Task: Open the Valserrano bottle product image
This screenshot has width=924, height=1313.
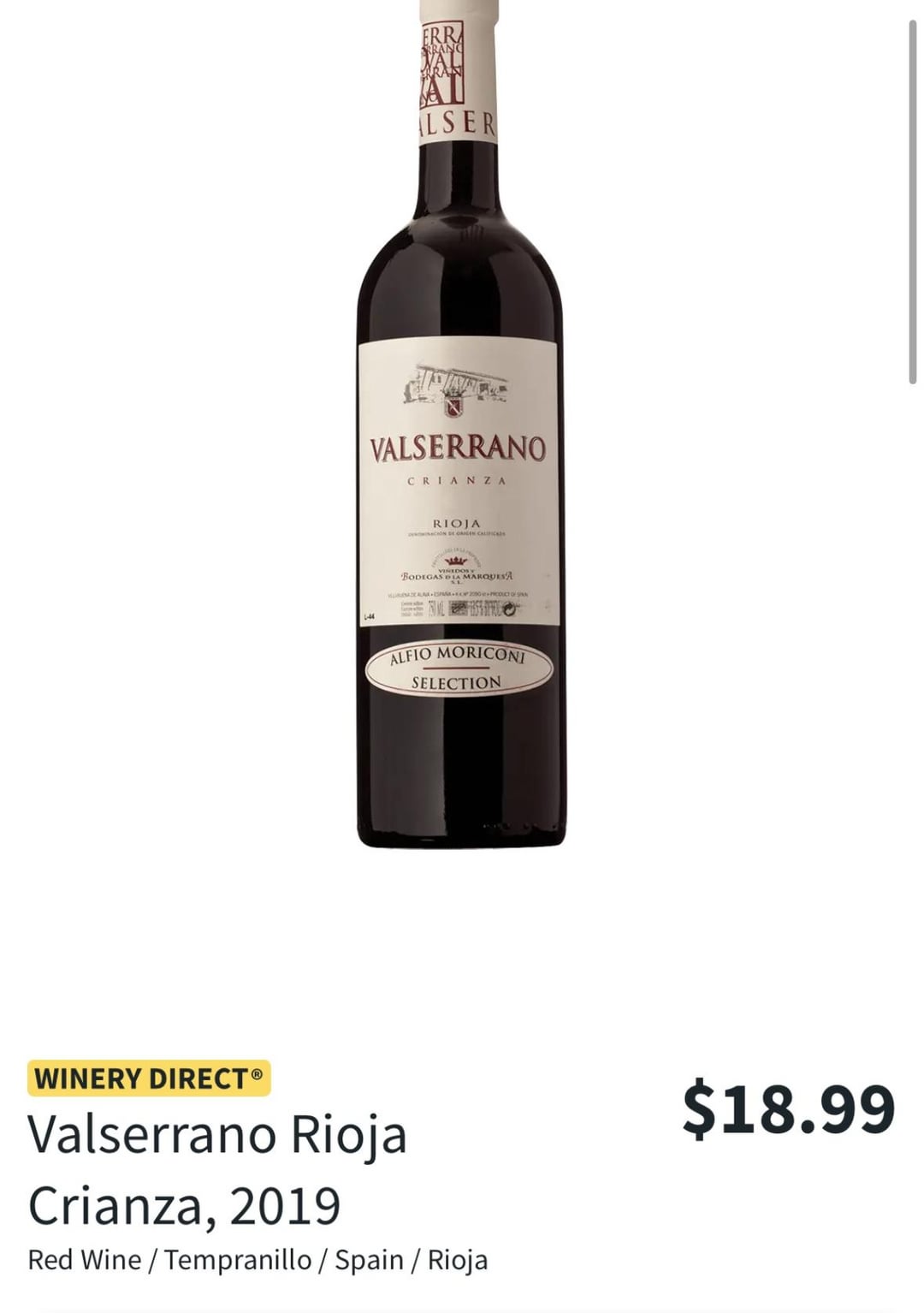Action: (x=459, y=445)
